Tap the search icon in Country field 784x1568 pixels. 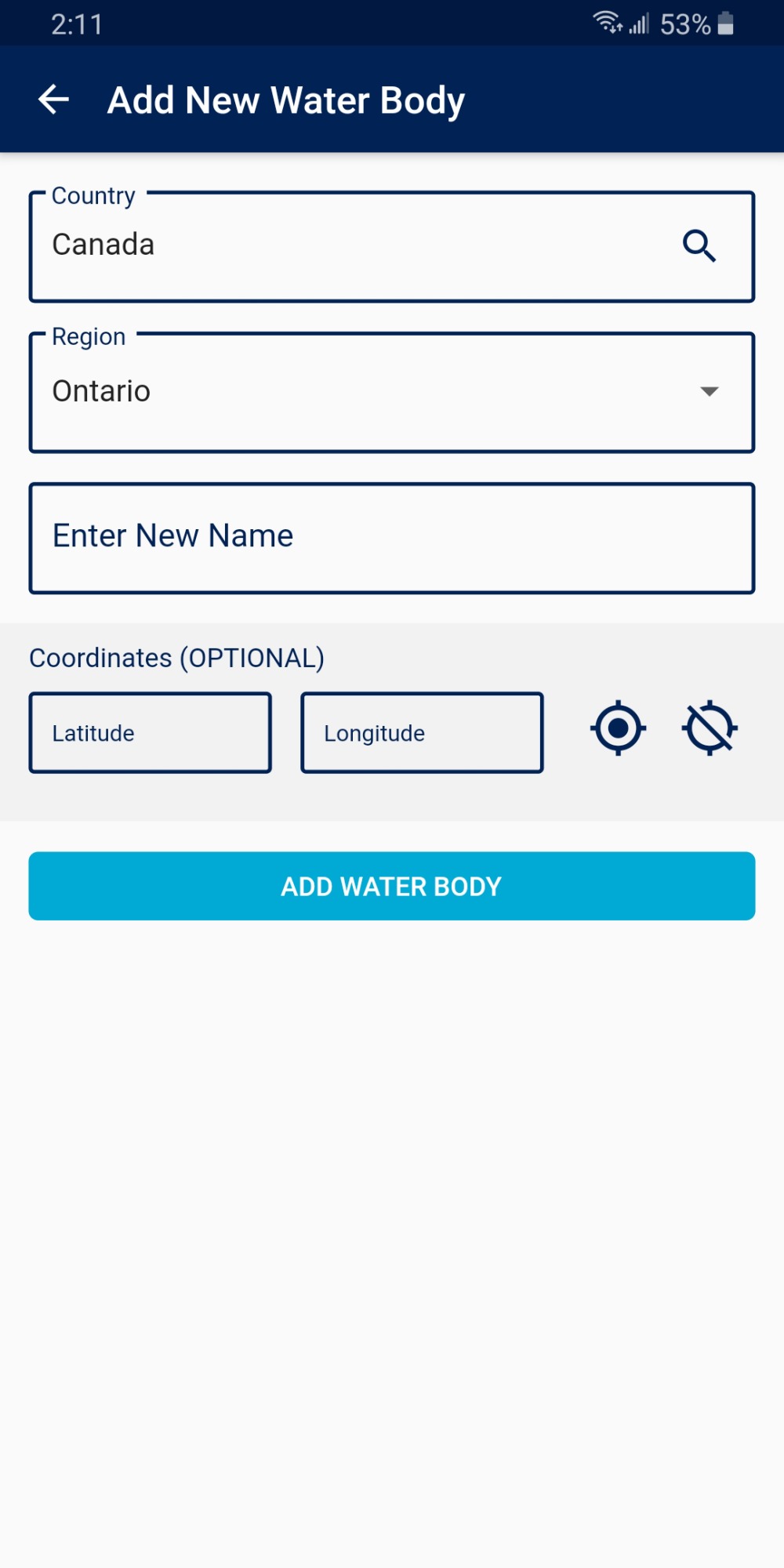pos(699,246)
